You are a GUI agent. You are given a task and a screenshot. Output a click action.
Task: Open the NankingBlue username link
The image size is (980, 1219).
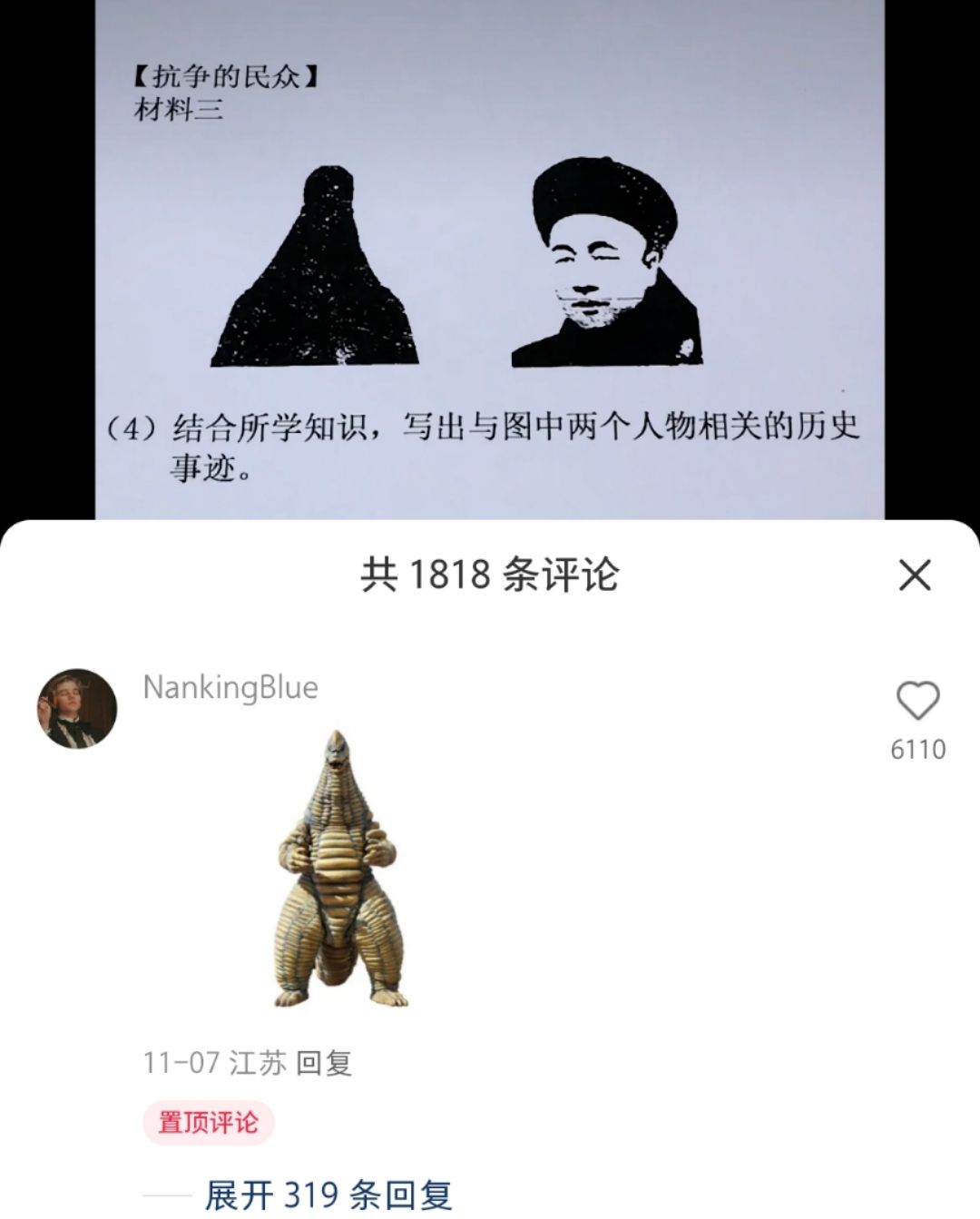click(x=230, y=687)
